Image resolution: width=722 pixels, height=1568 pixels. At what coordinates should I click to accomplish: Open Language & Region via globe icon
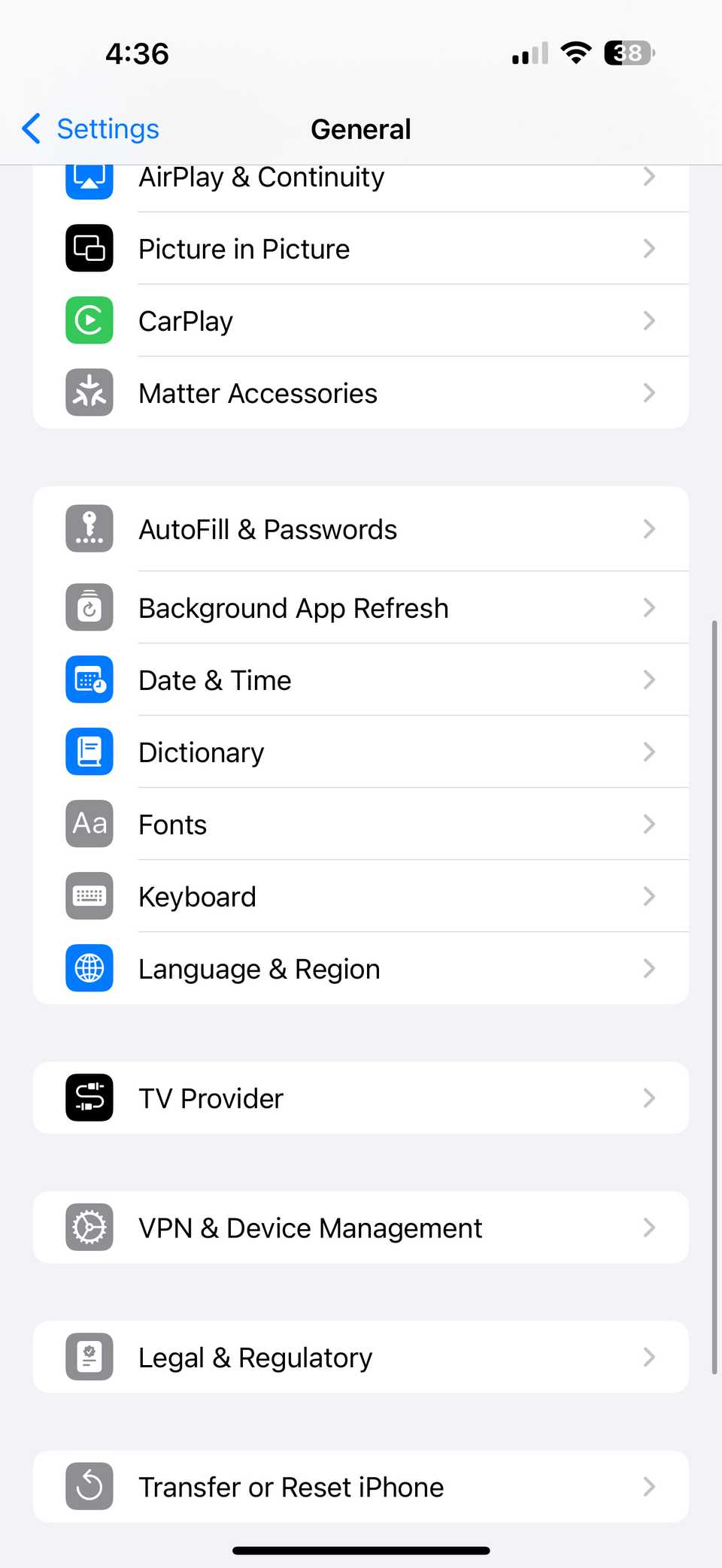(x=89, y=968)
